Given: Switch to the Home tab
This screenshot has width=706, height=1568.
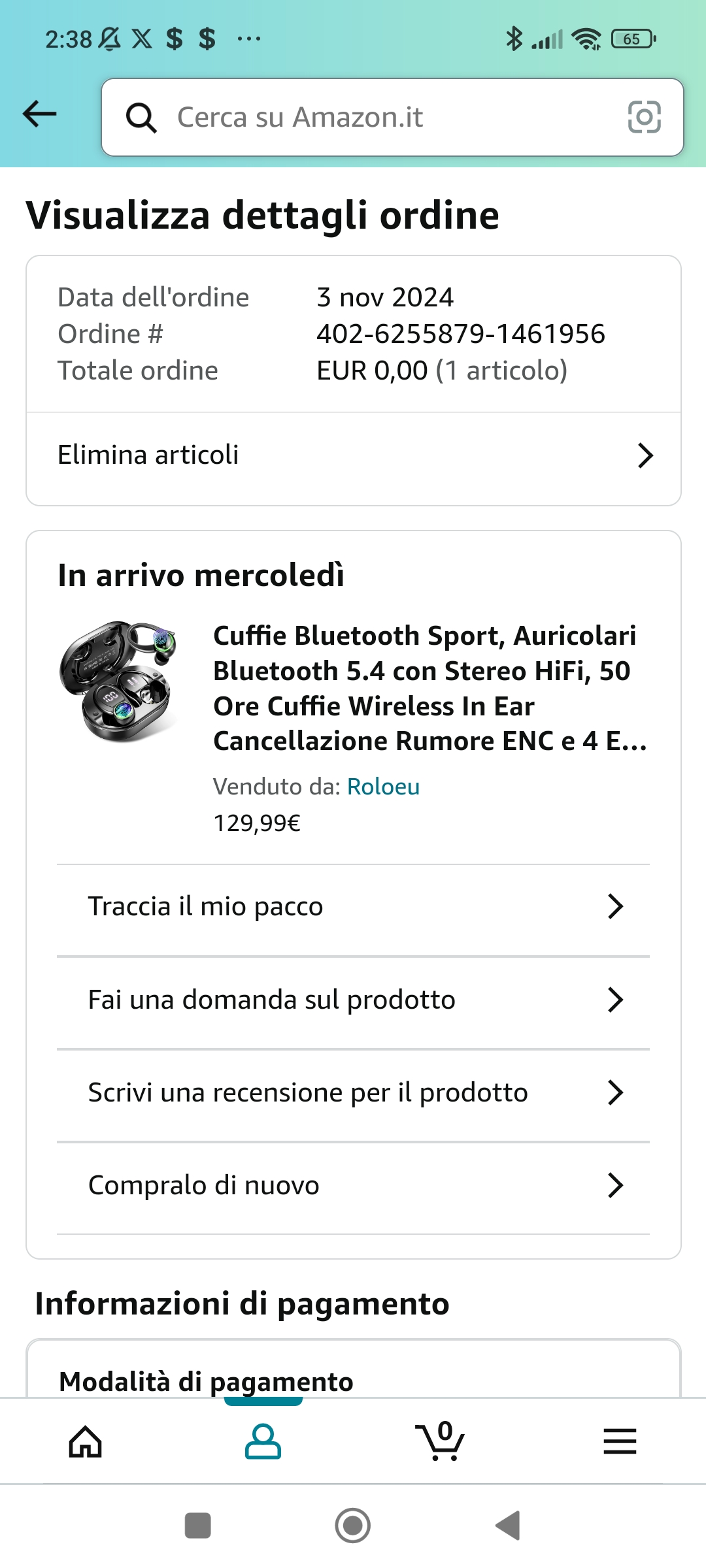Looking at the screenshot, I should (86, 1441).
